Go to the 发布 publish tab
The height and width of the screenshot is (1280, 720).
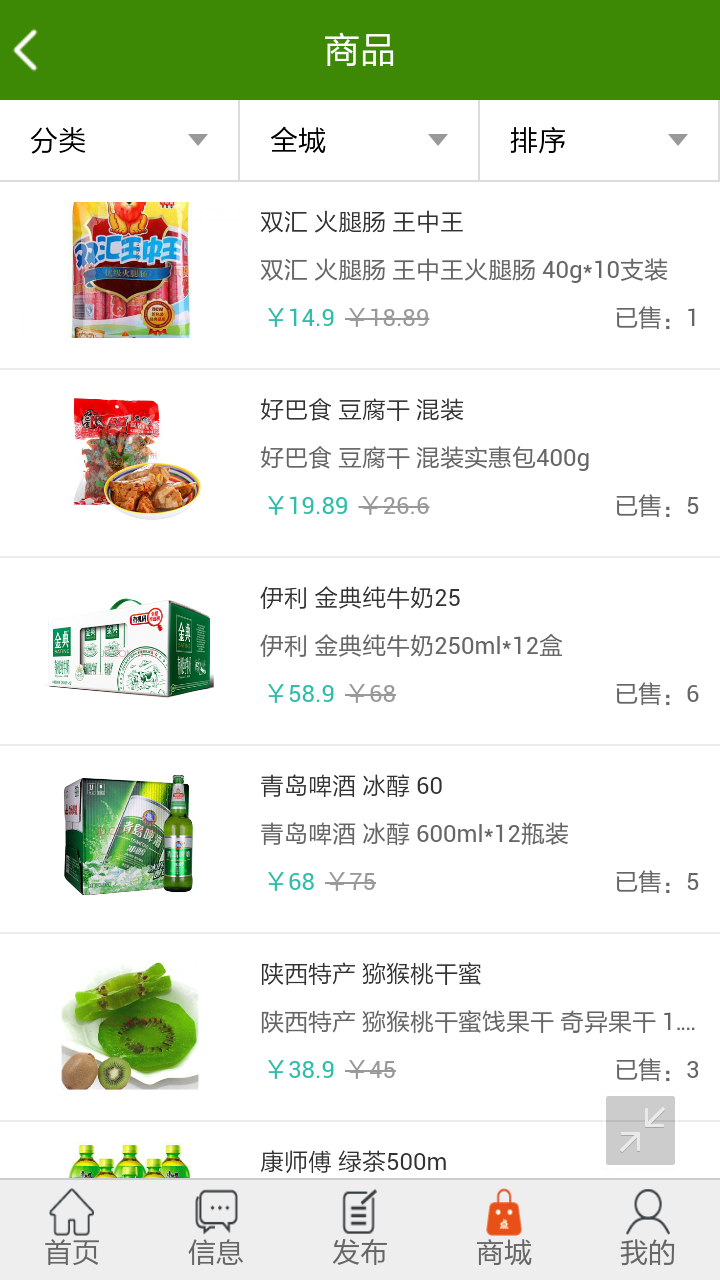[360, 1229]
